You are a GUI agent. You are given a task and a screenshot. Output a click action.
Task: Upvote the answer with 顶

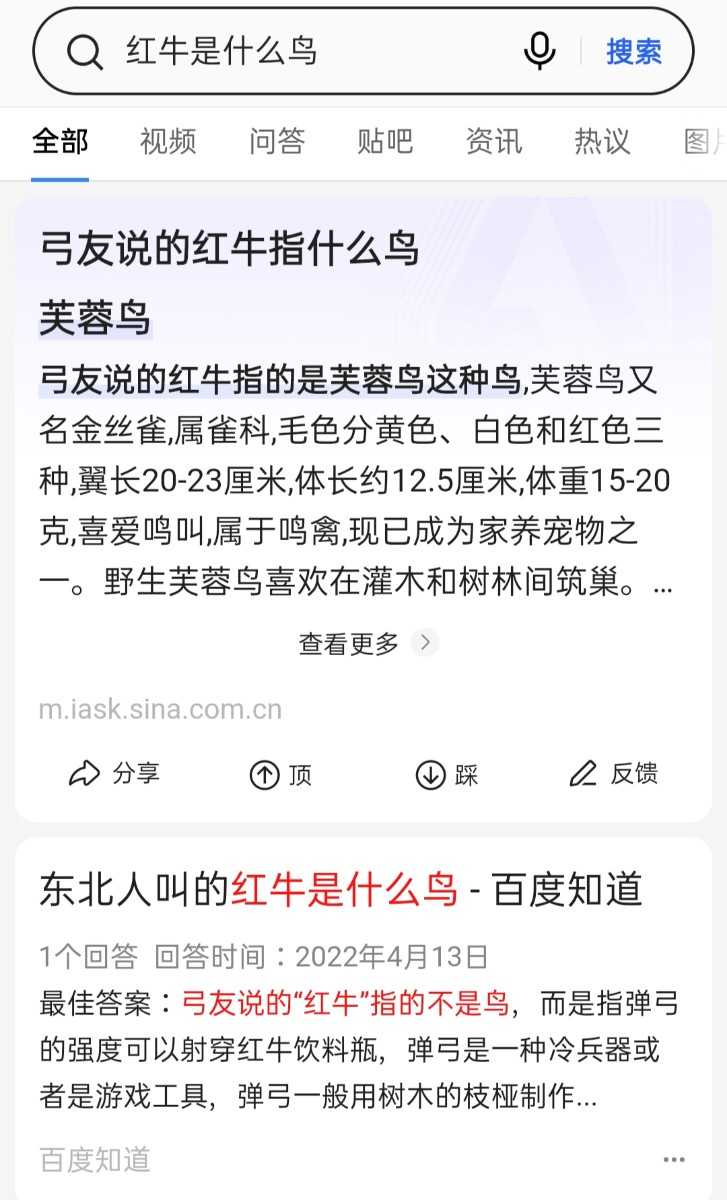[x=281, y=774]
